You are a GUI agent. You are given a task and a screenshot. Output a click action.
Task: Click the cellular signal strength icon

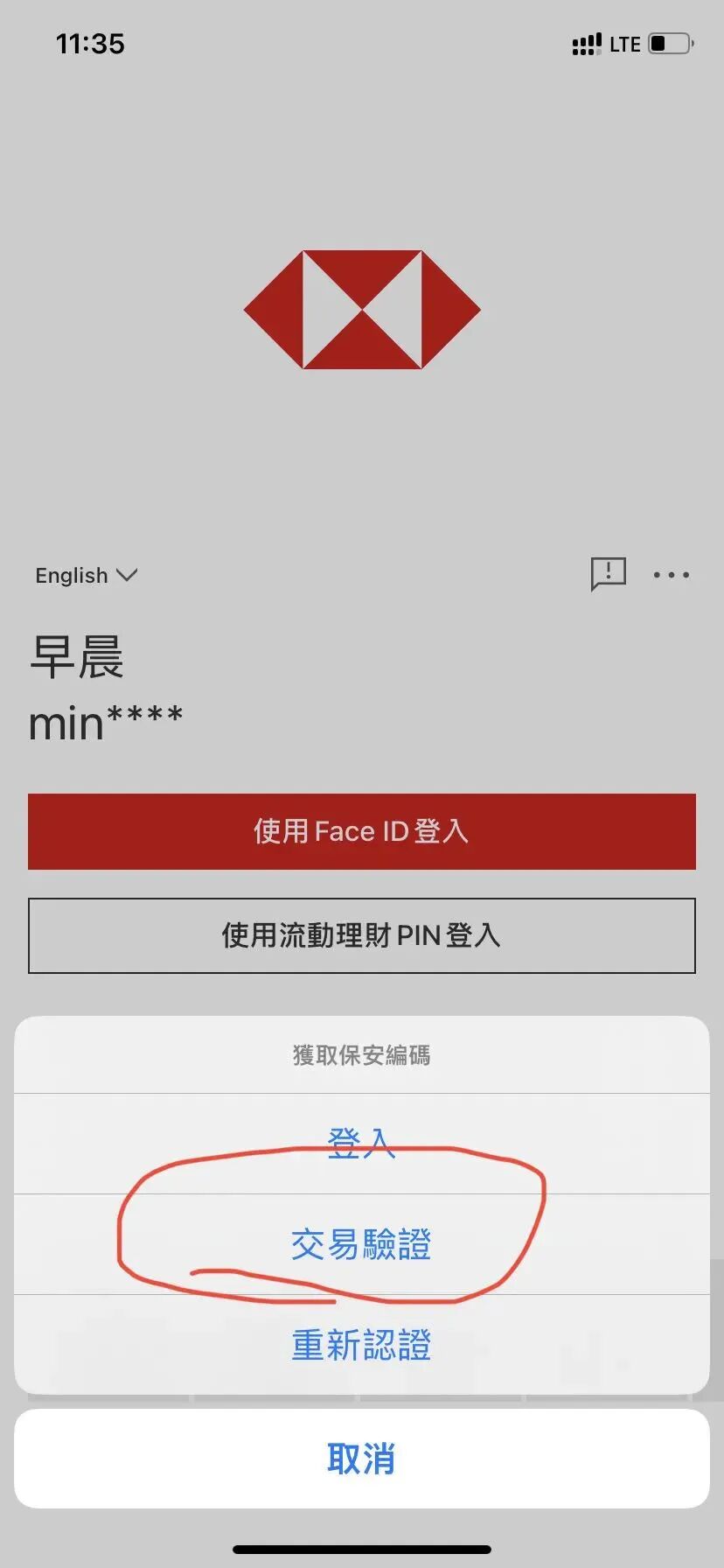[x=585, y=43]
